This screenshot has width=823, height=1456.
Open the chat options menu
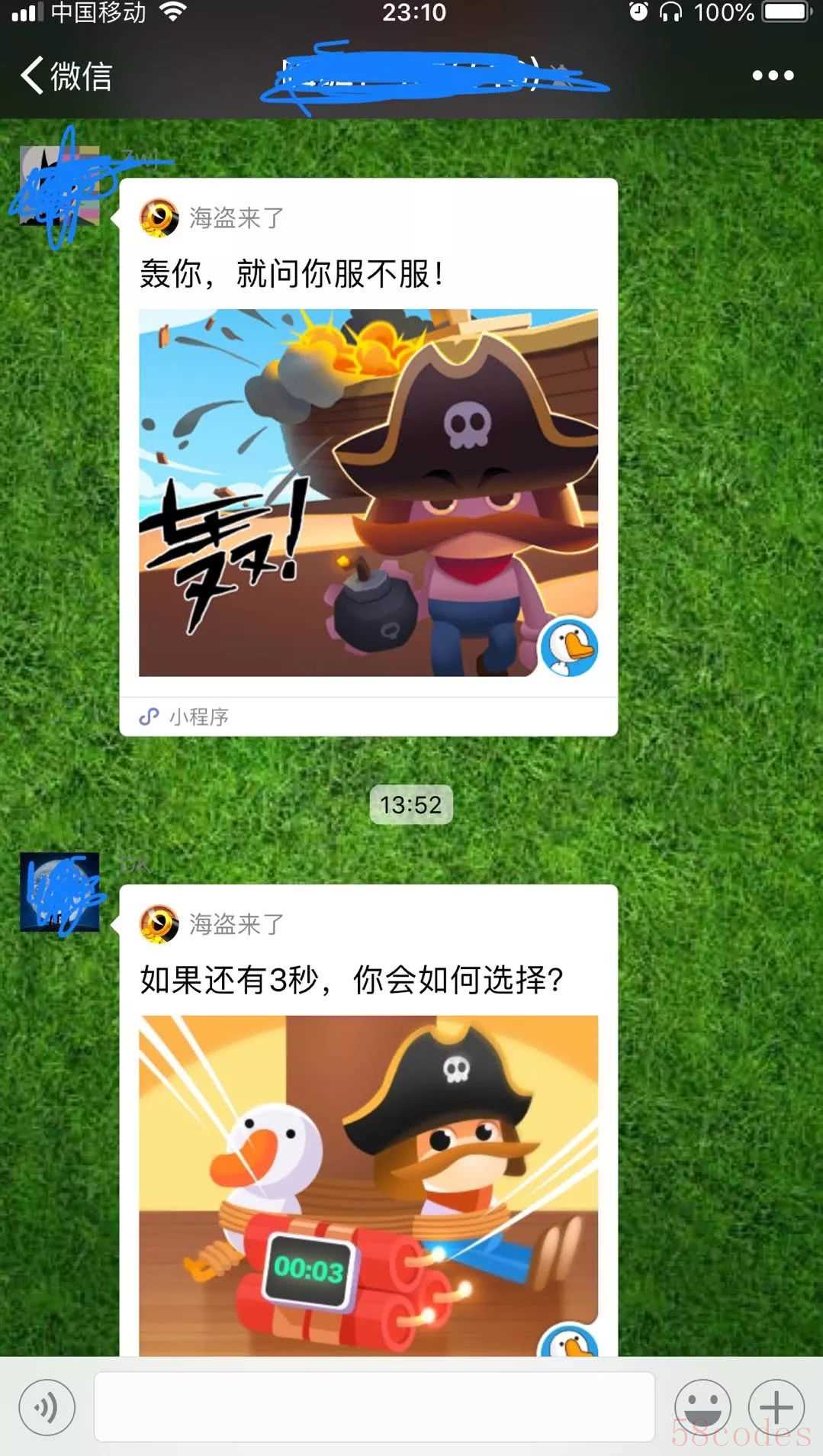coord(773,76)
